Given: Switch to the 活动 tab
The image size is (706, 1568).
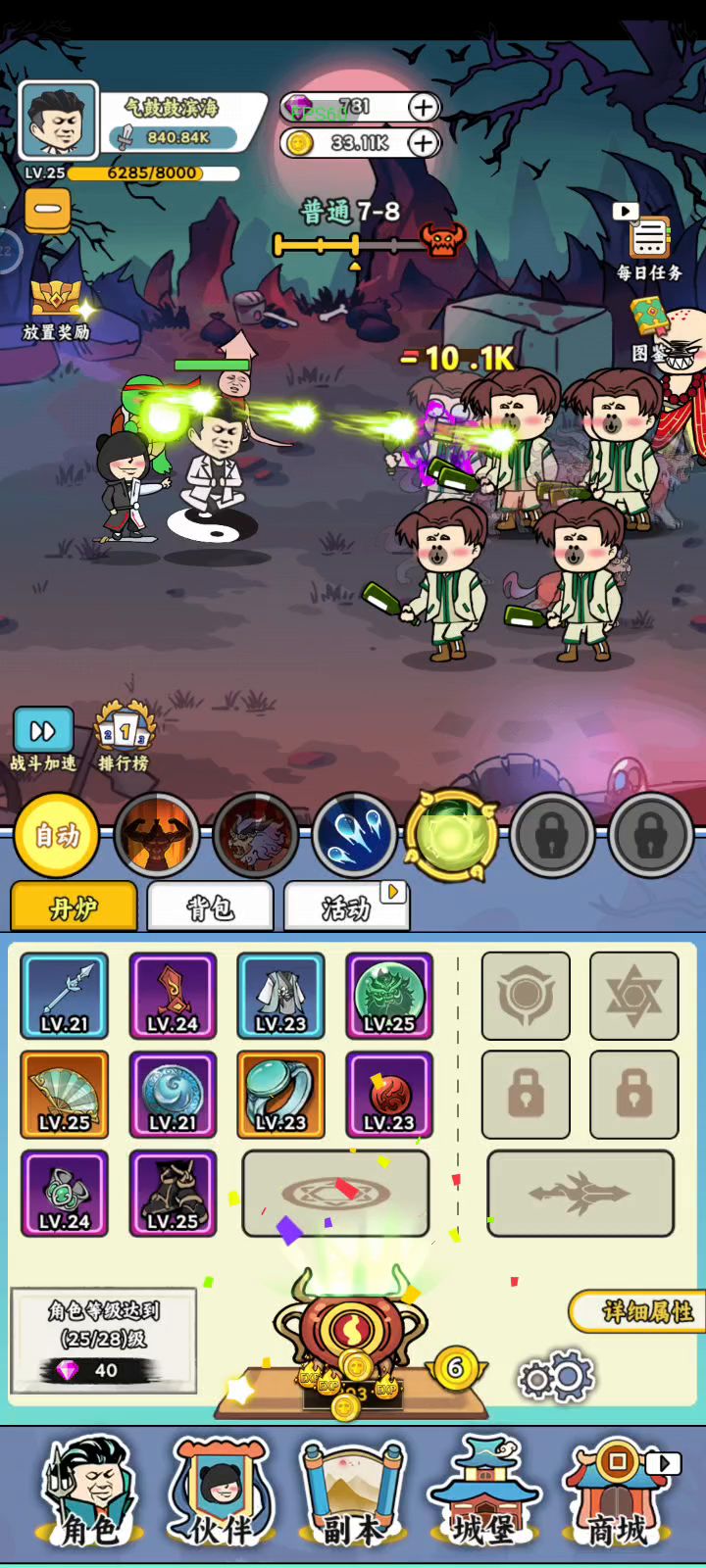Looking at the screenshot, I should tap(345, 907).
